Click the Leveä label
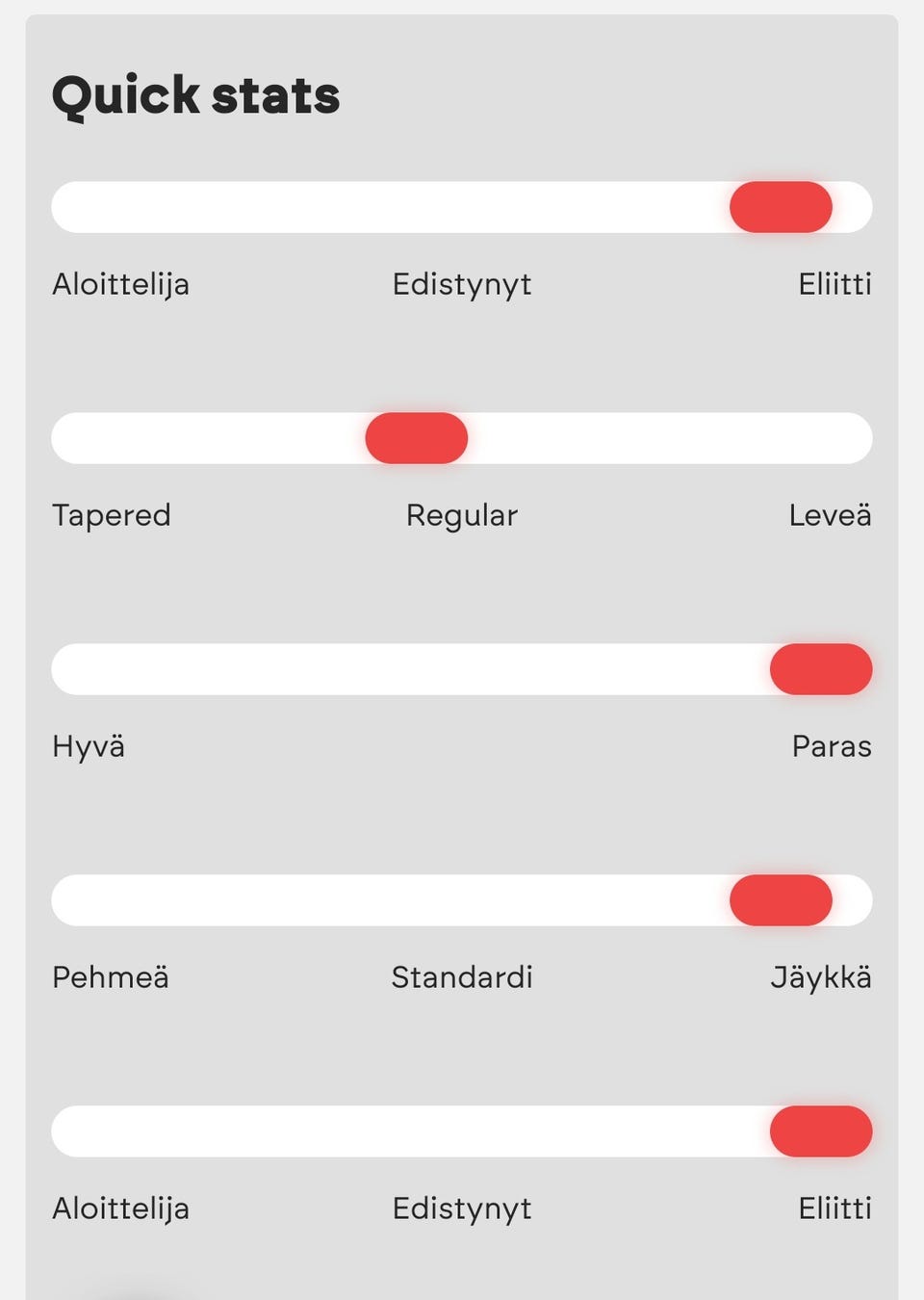The height and width of the screenshot is (1300, 924). [x=829, y=514]
